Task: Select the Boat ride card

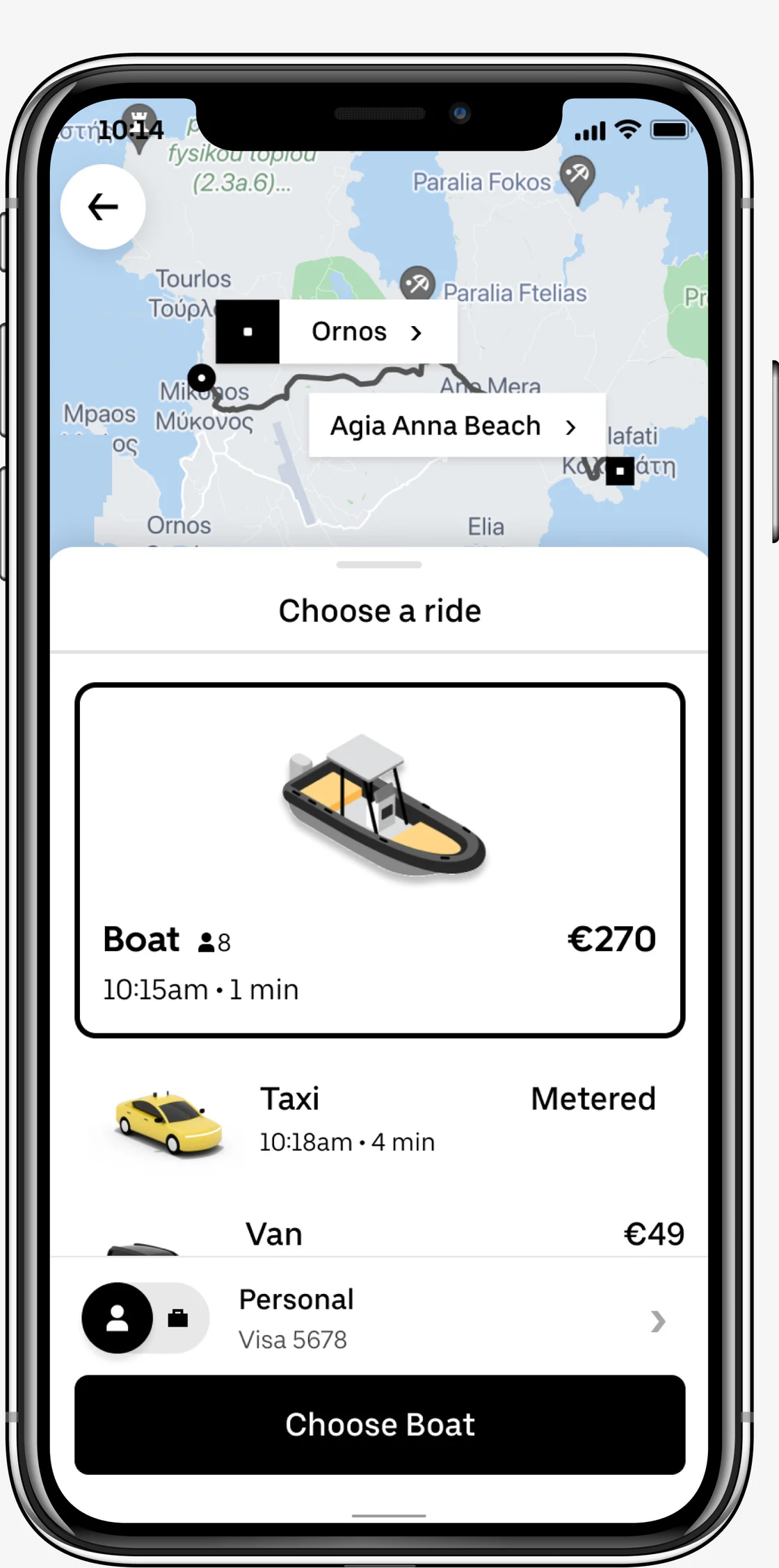Action: click(x=380, y=860)
